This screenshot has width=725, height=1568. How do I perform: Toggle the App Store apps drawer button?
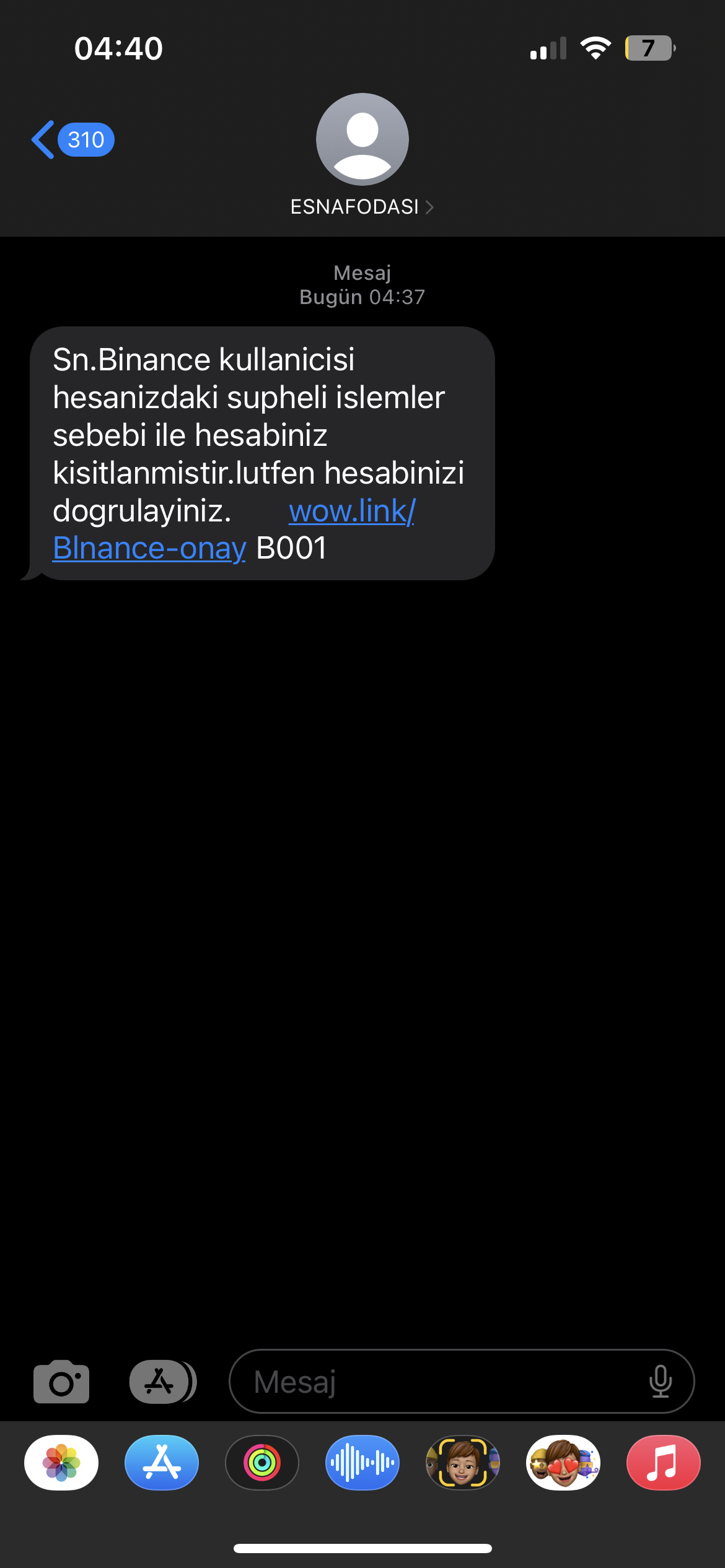coord(162,1382)
